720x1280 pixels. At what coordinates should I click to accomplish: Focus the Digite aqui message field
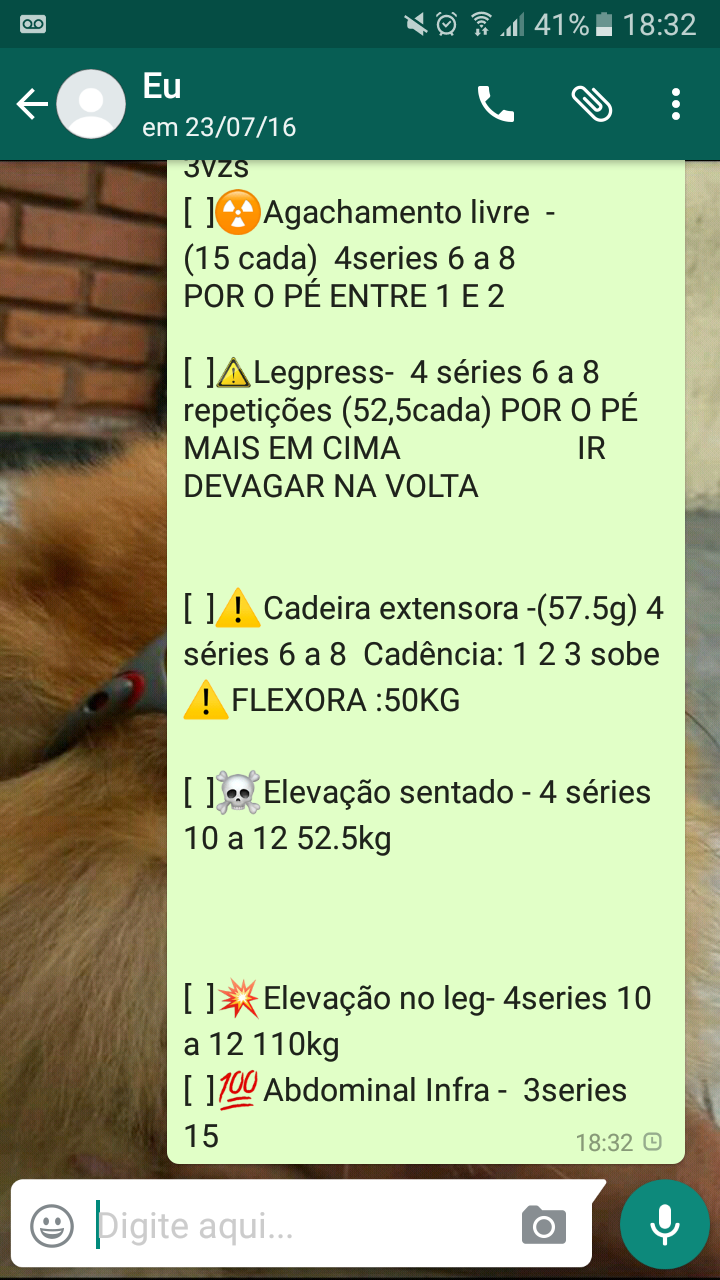pos(300,1225)
